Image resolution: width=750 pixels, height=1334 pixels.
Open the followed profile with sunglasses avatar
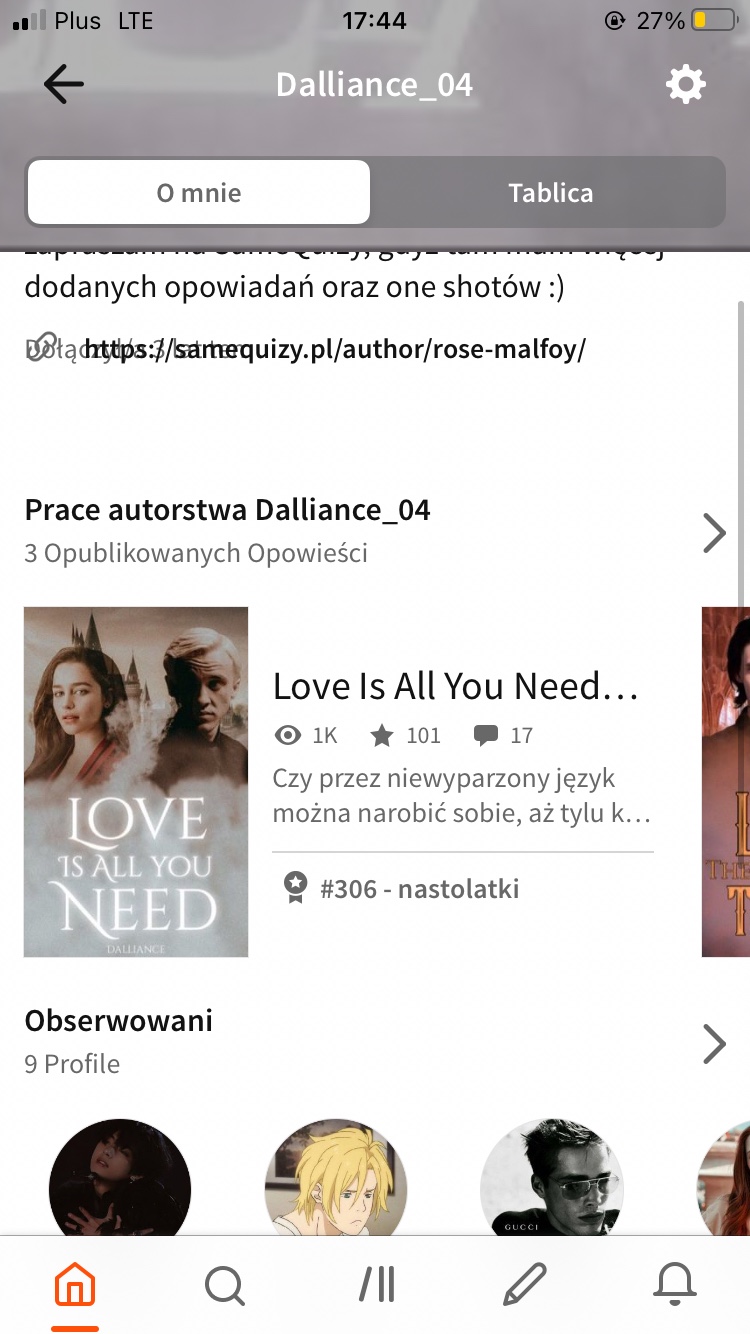tap(552, 1180)
